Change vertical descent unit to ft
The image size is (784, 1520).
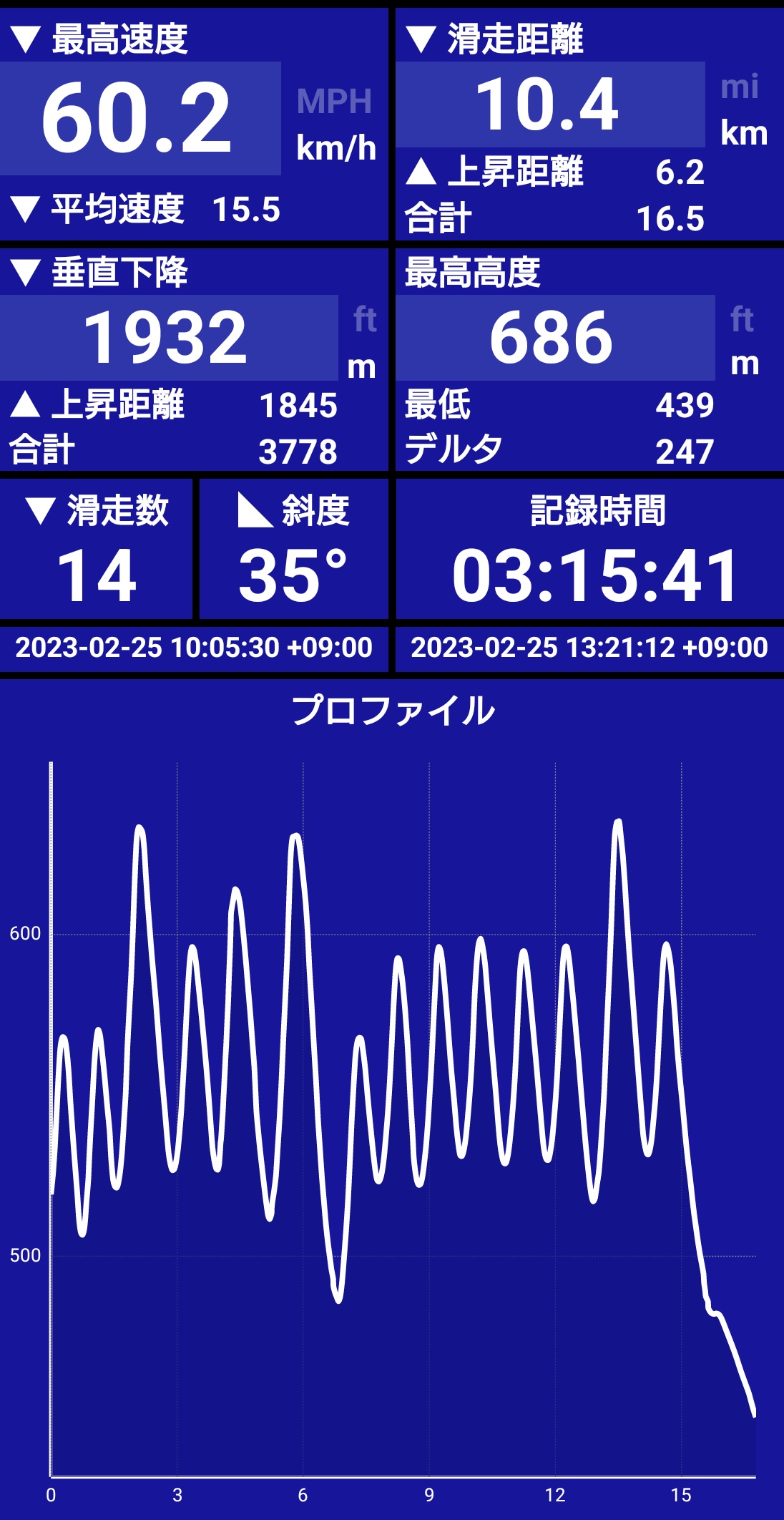point(365,318)
